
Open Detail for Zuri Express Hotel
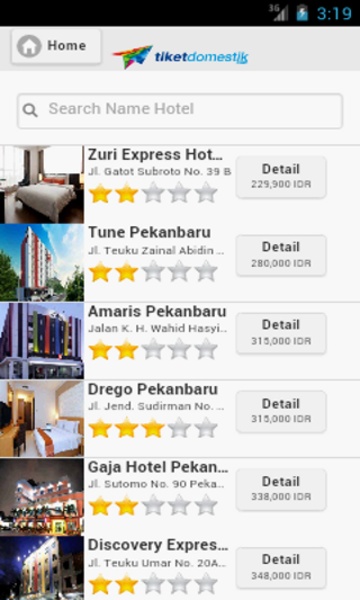pyautogui.click(x=281, y=177)
